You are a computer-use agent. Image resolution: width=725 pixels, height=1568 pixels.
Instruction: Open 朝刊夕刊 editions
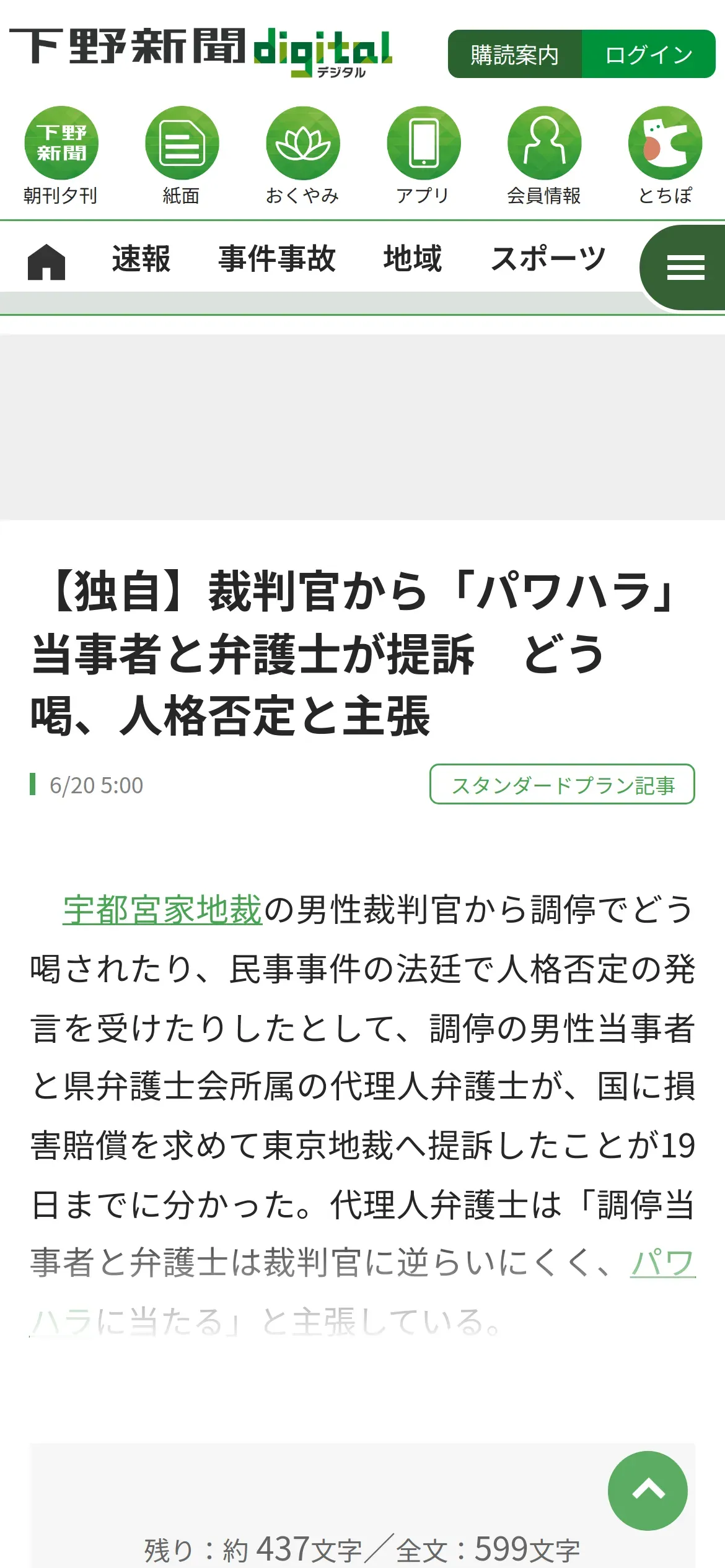(61, 155)
